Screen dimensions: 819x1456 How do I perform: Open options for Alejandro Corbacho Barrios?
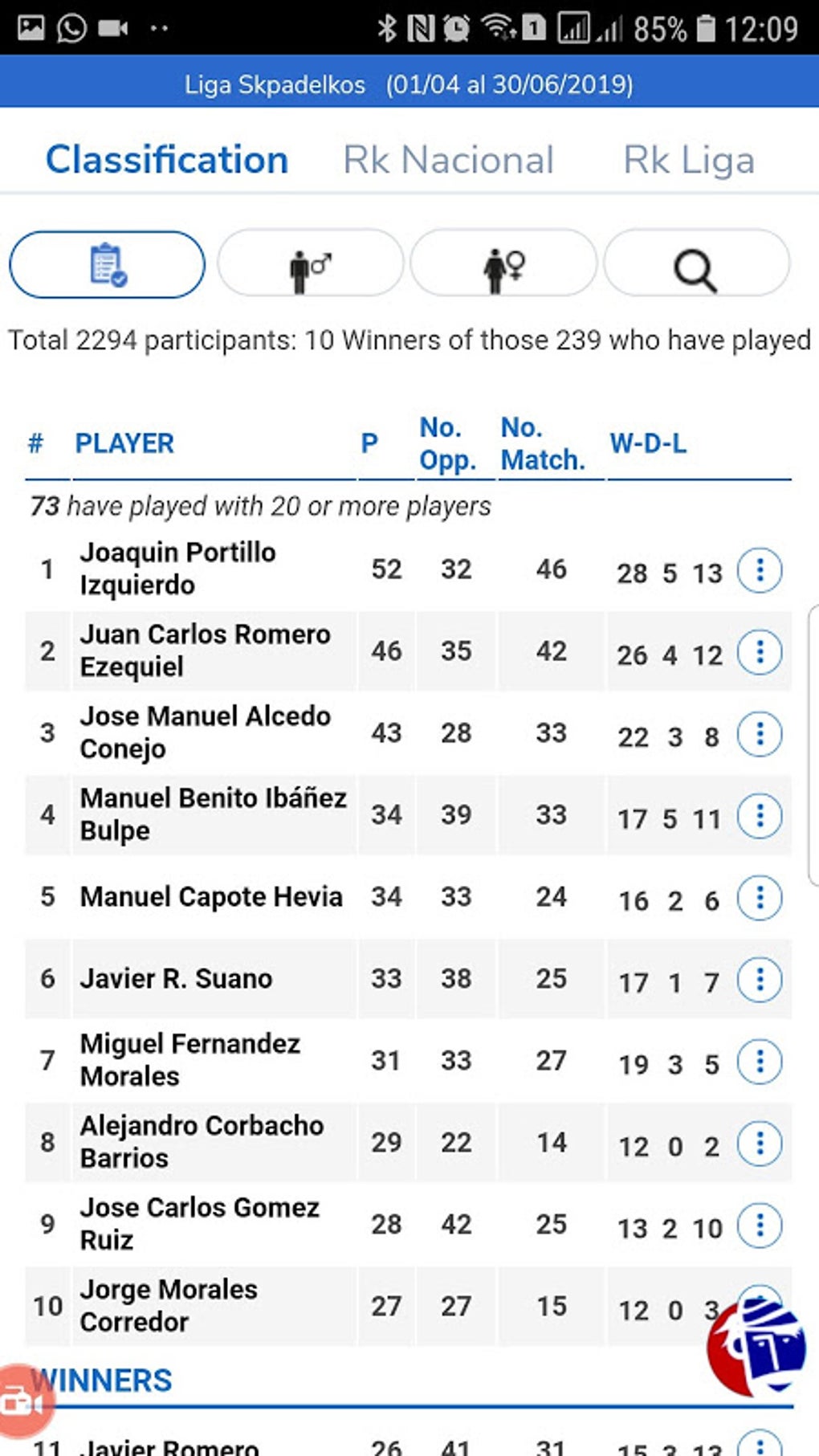tap(760, 1144)
